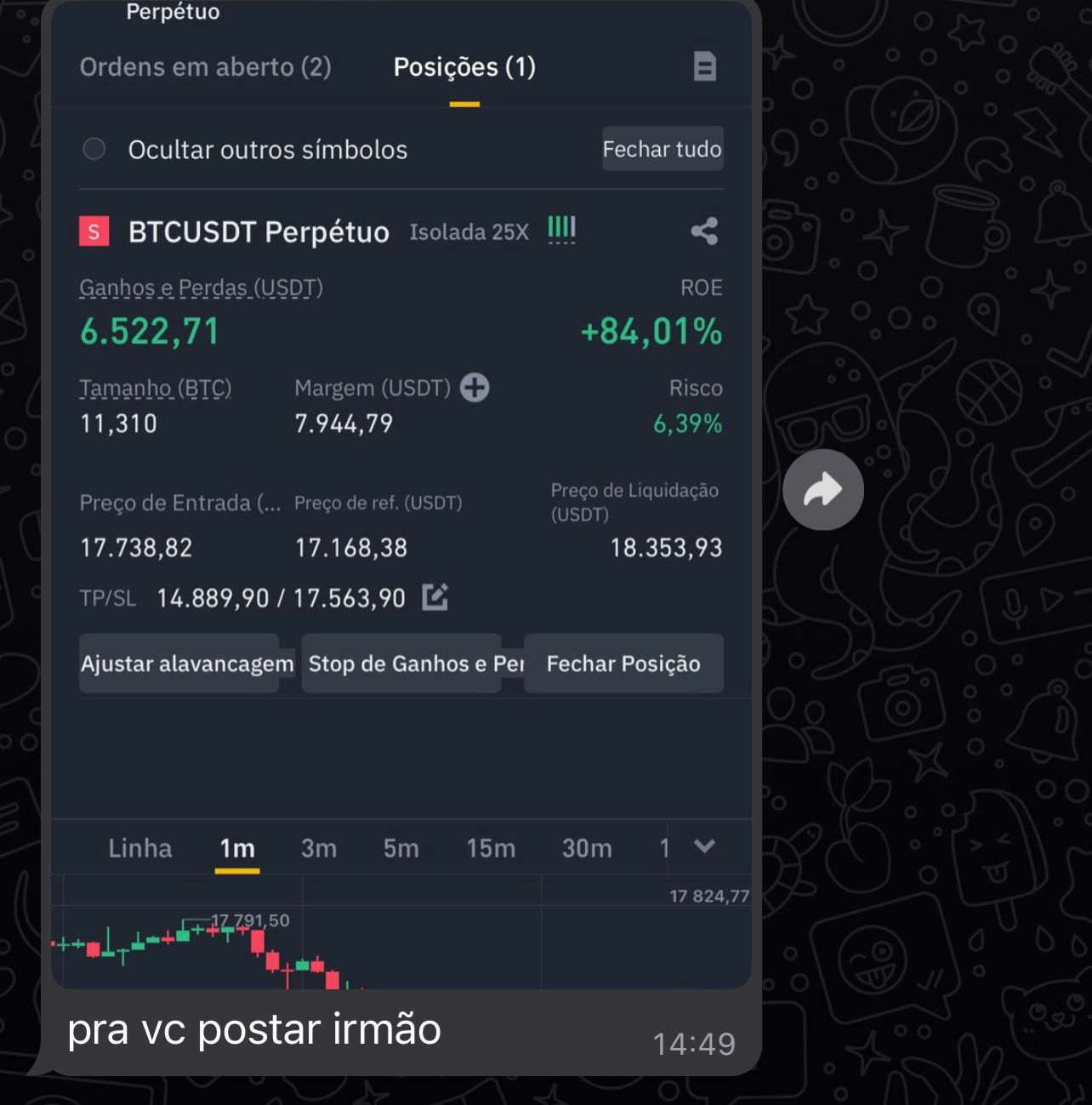The height and width of the screenshot is (1105, 1092).
Task: Click Fechar Posição to close the trade
Action: (623, 664)
